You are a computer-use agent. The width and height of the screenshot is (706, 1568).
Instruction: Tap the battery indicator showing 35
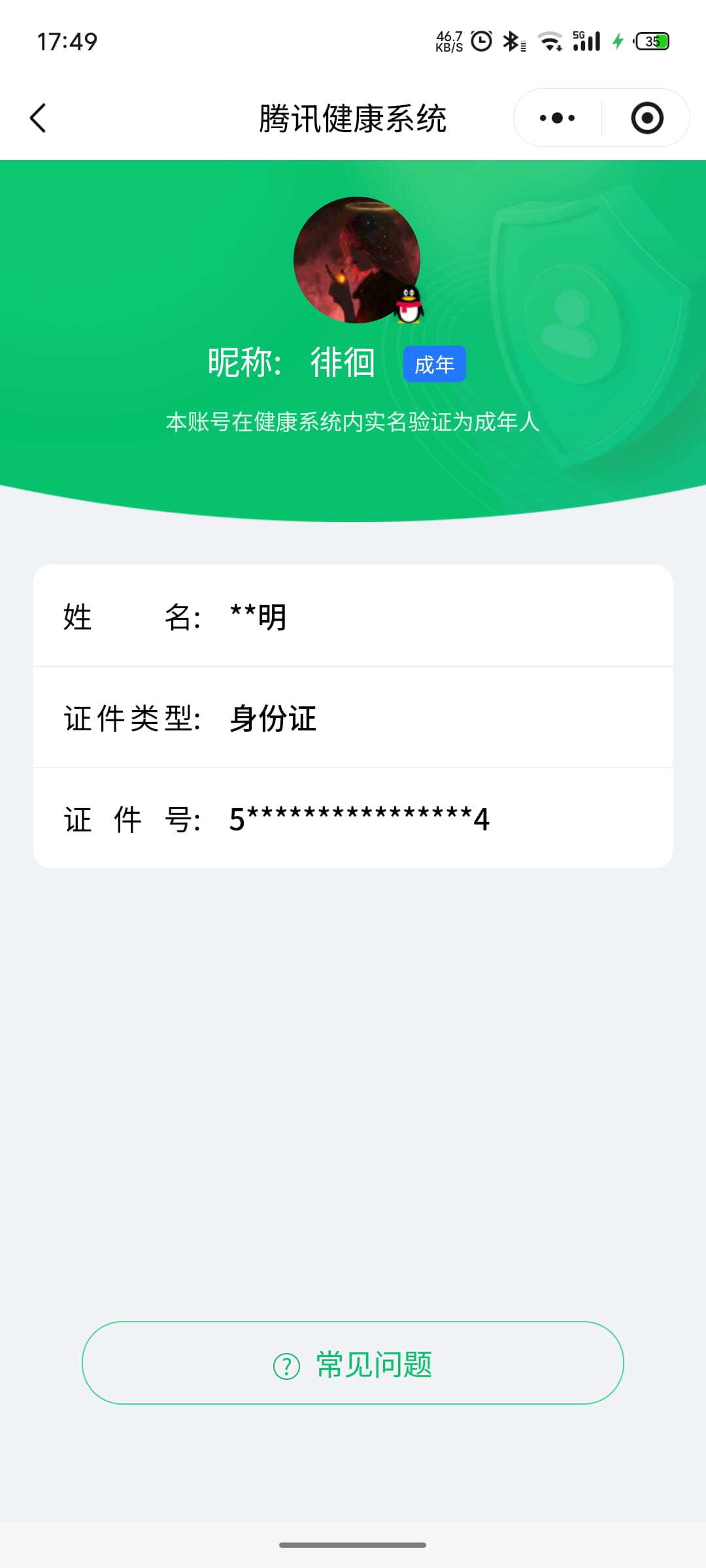(653, 41)
